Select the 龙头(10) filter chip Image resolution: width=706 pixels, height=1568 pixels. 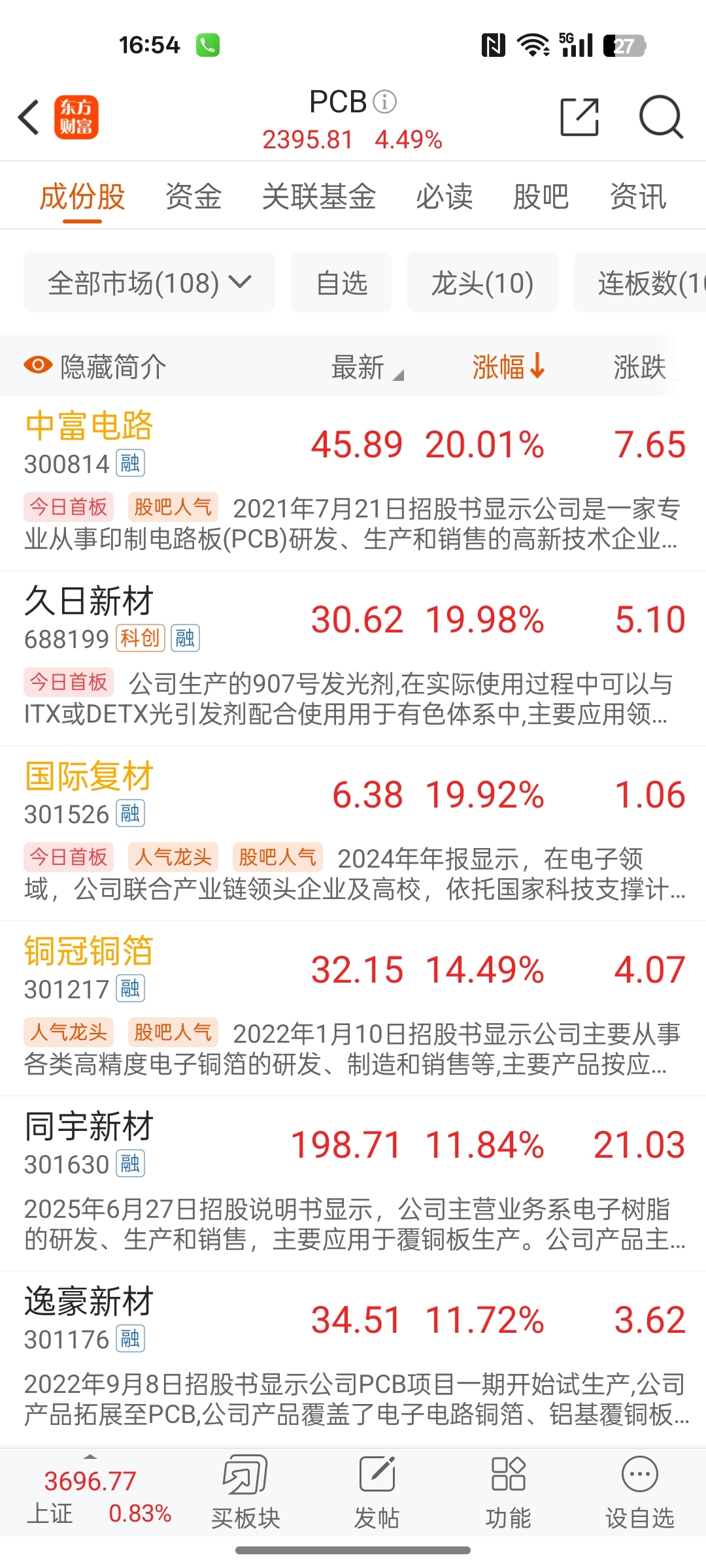coord(482,282)
